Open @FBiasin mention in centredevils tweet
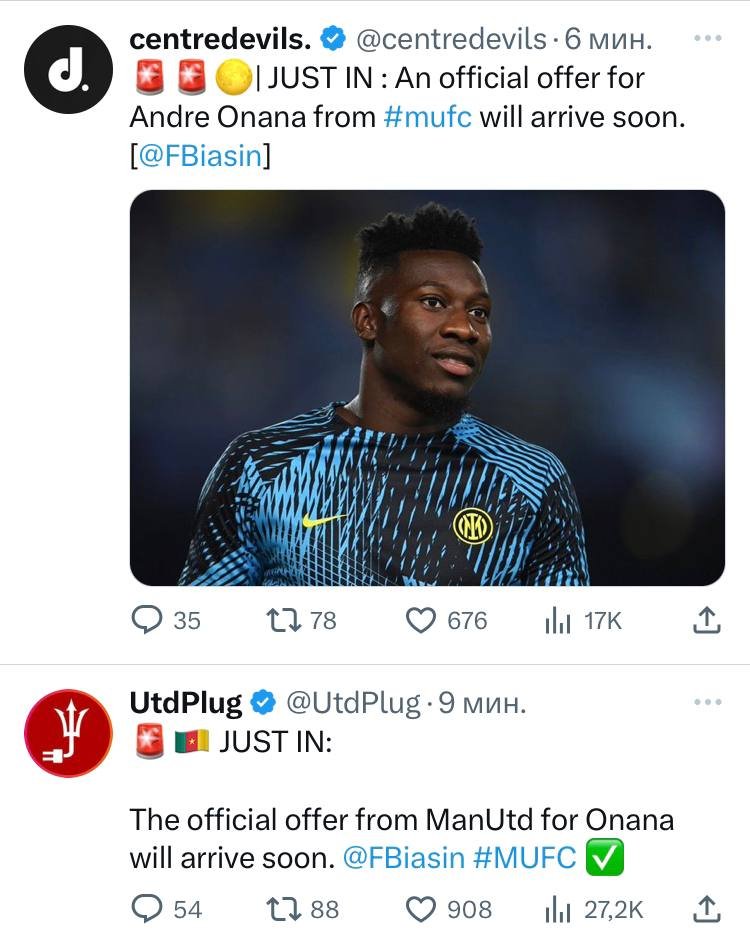Viewport: 750px width, 950px height. coord(201,156)
